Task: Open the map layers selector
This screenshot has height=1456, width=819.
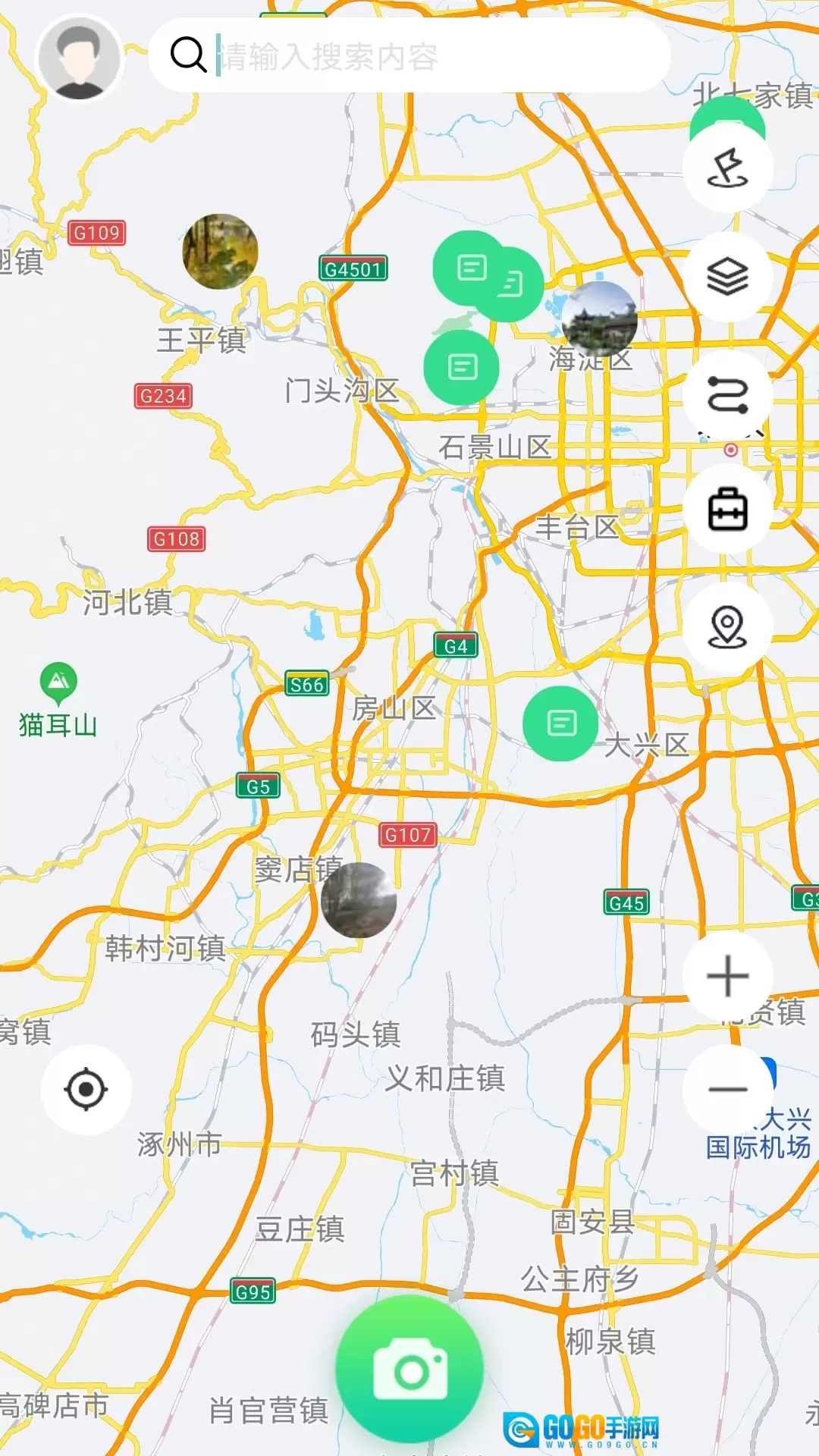Action: click(727, 277)
